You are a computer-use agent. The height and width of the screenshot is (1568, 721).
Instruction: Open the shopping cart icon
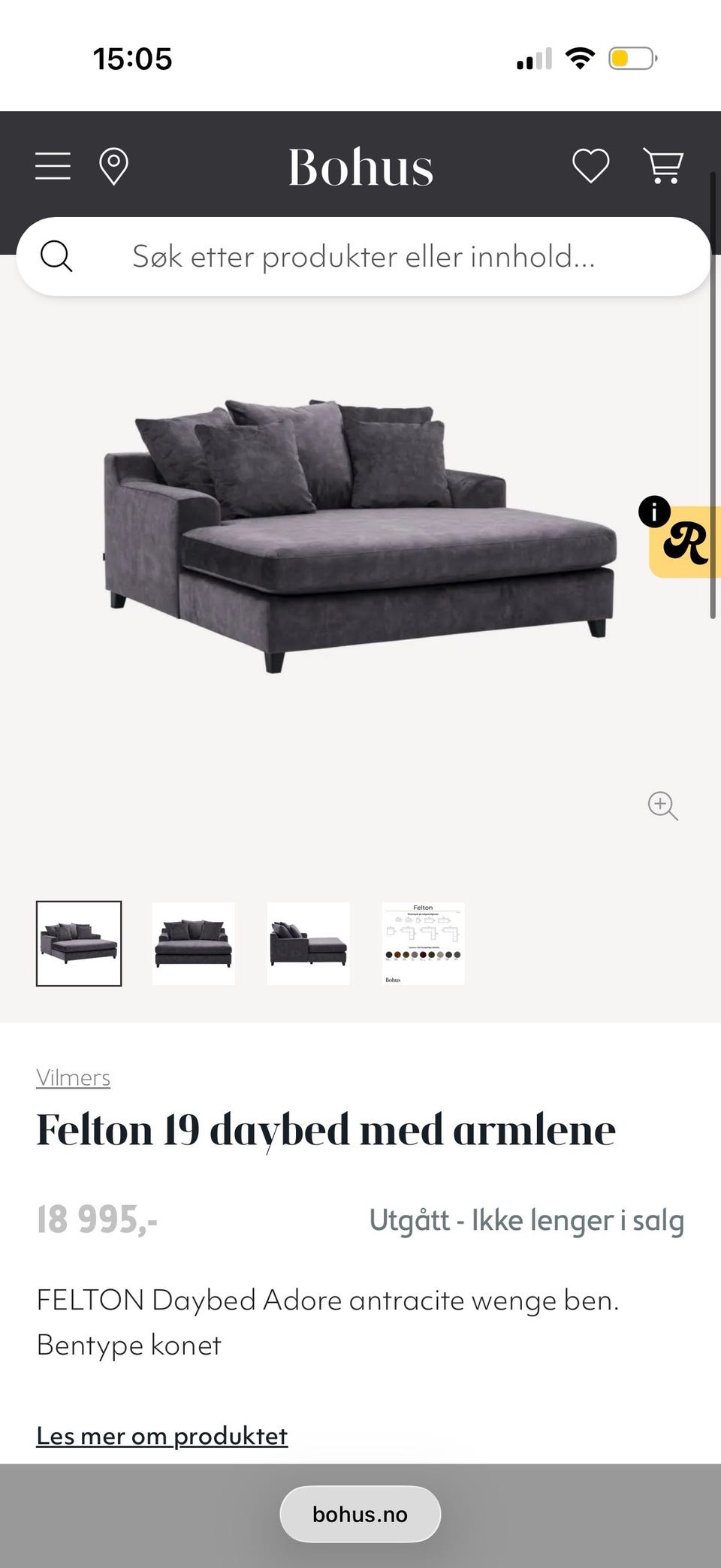pyautogui.click(x=664, y=167)
